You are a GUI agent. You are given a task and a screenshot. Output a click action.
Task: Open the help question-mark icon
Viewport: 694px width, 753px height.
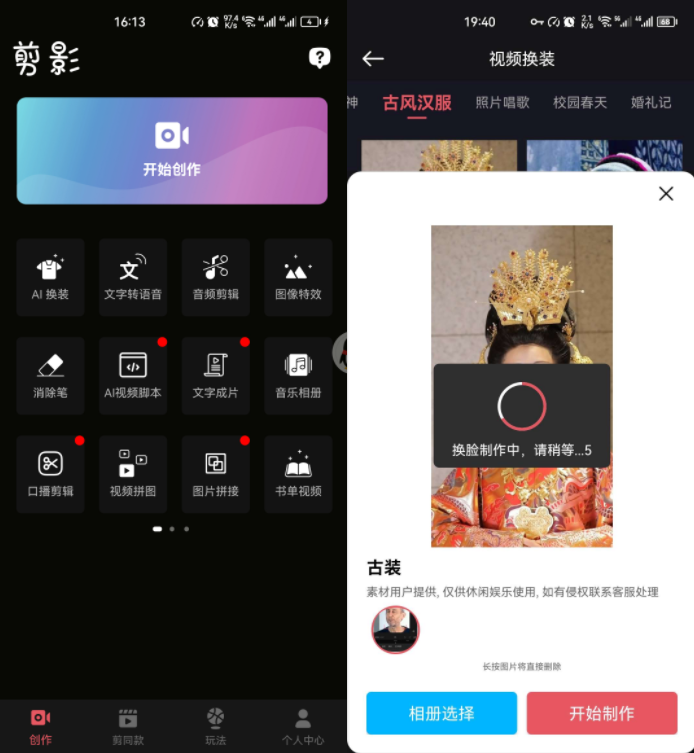tap(319, 58)
